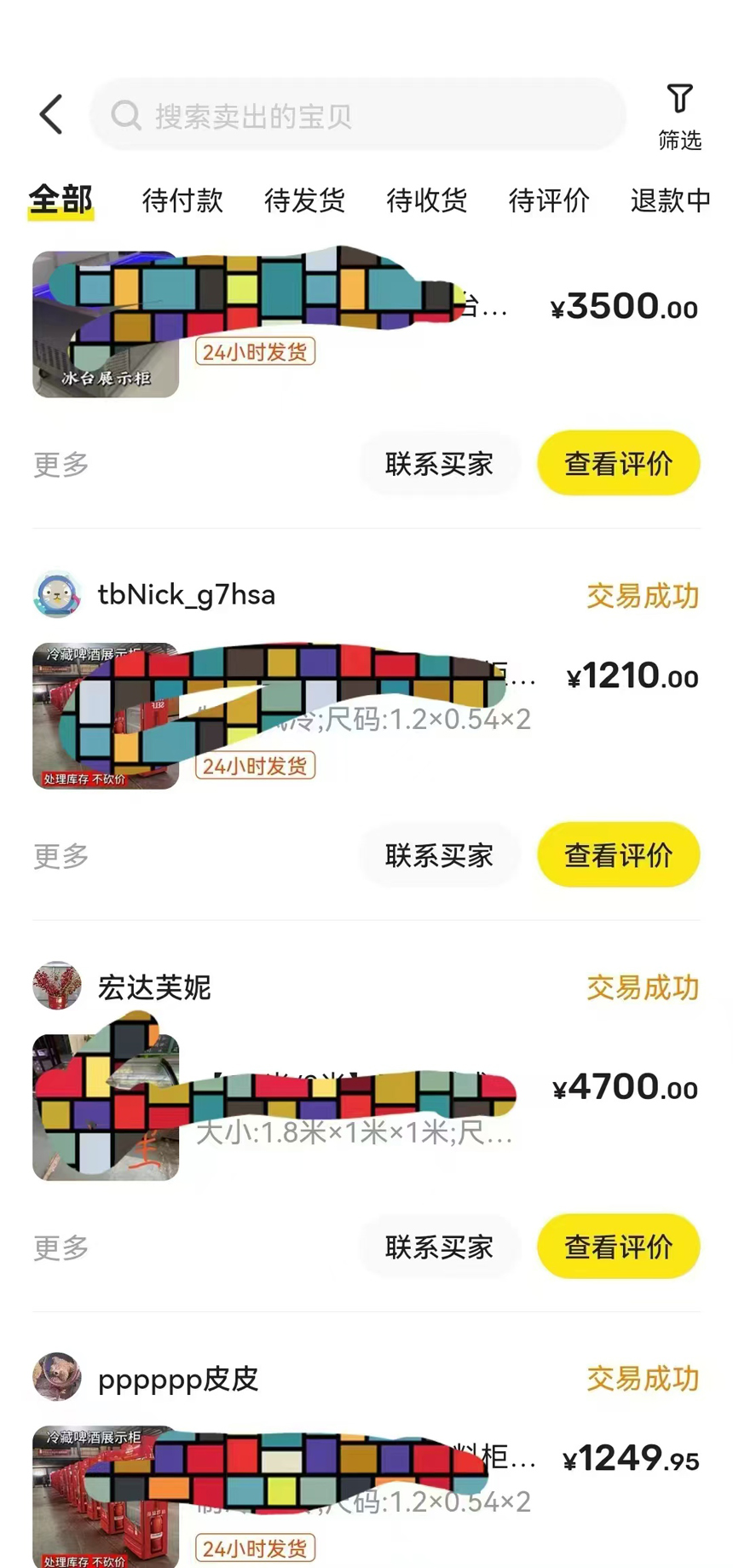The image size is (733, 1568).
Task: Switch to the 待付款 tab
Action: click(182, 200)
